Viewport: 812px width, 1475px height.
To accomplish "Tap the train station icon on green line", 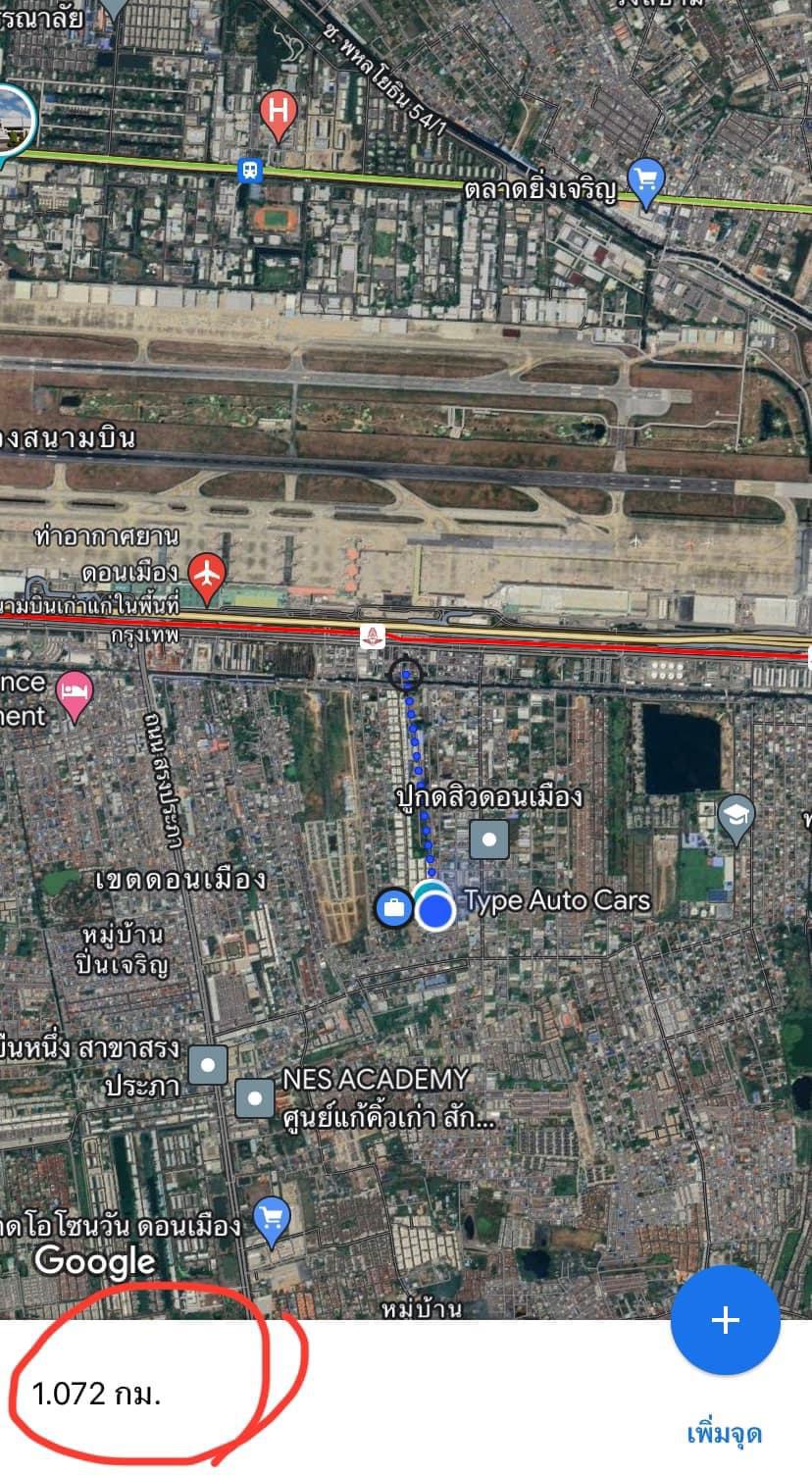I will tap(251, 170).
